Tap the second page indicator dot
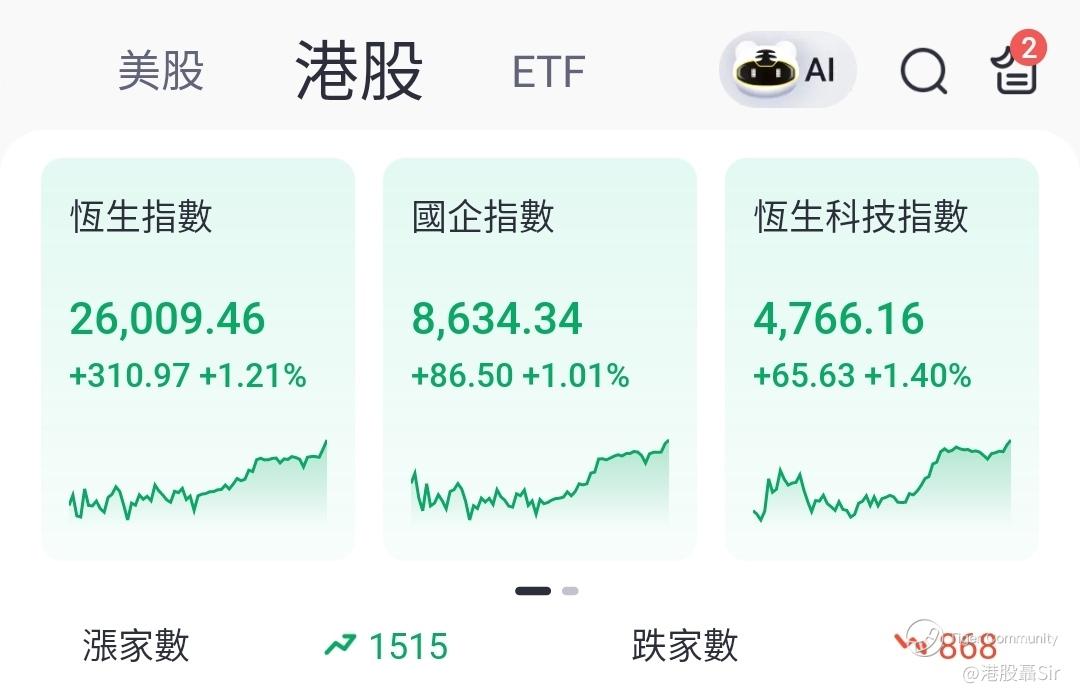 coord(570,591)
